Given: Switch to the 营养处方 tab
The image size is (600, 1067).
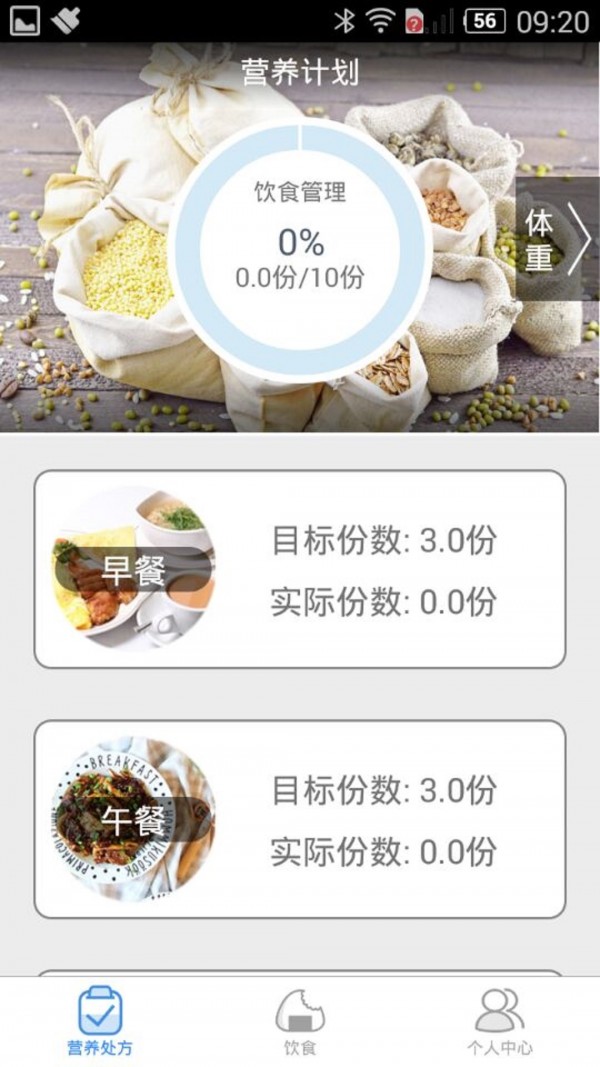Looking at the screenshot, I should tap(100, 1021).
